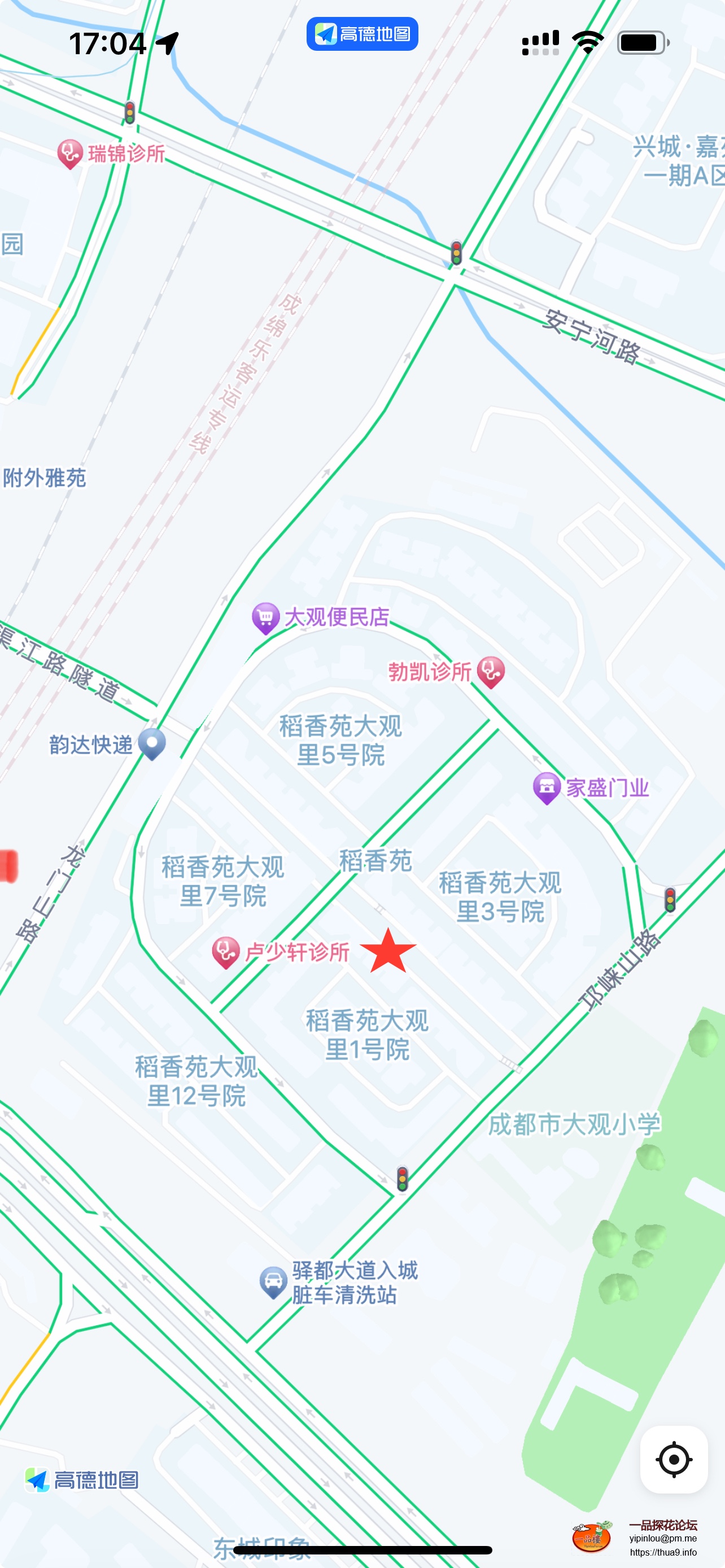Open the 驿都大道入城脏车清洗站 car wash marker
This screenshot has height=1568, width=725.
click(x=273, y=1282)
